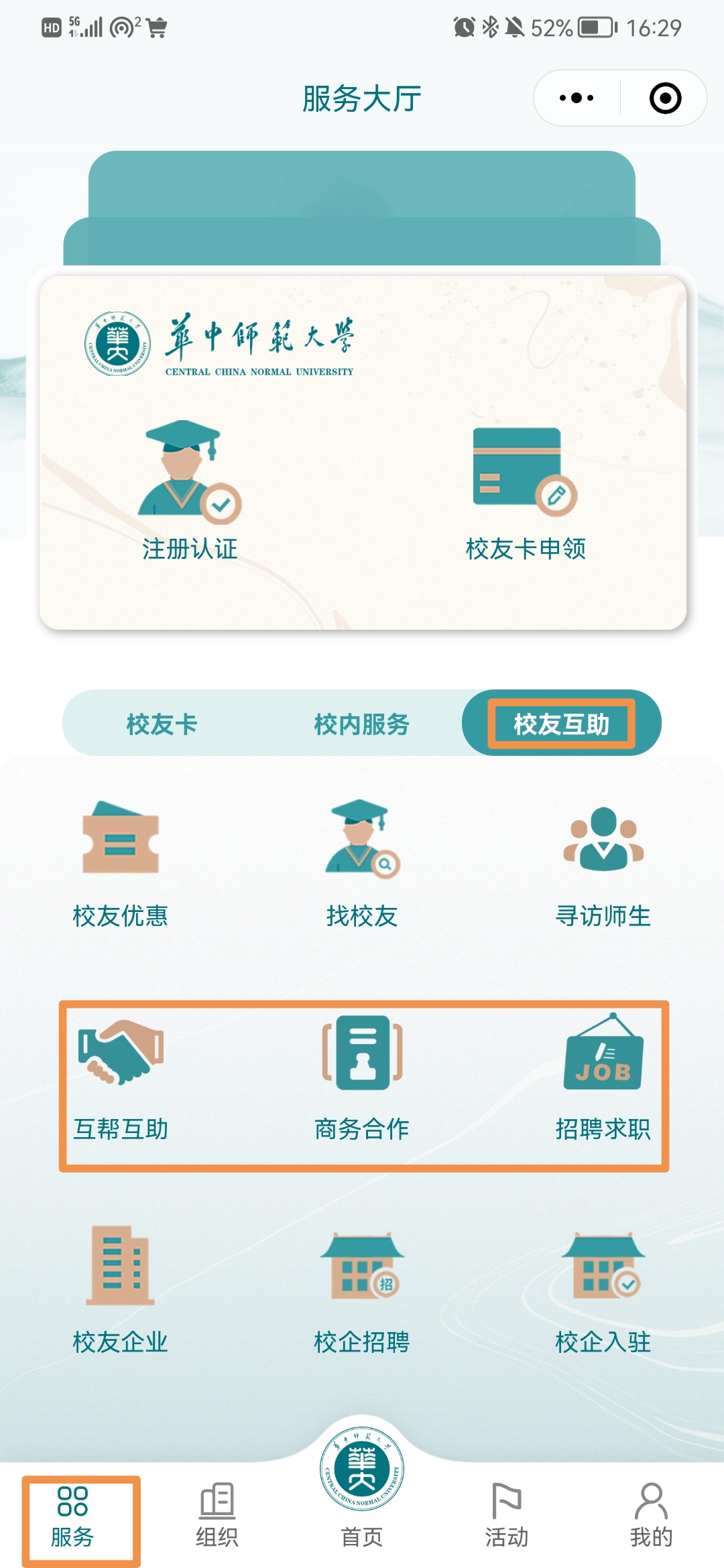Open 商务合作

(362, 1079)
